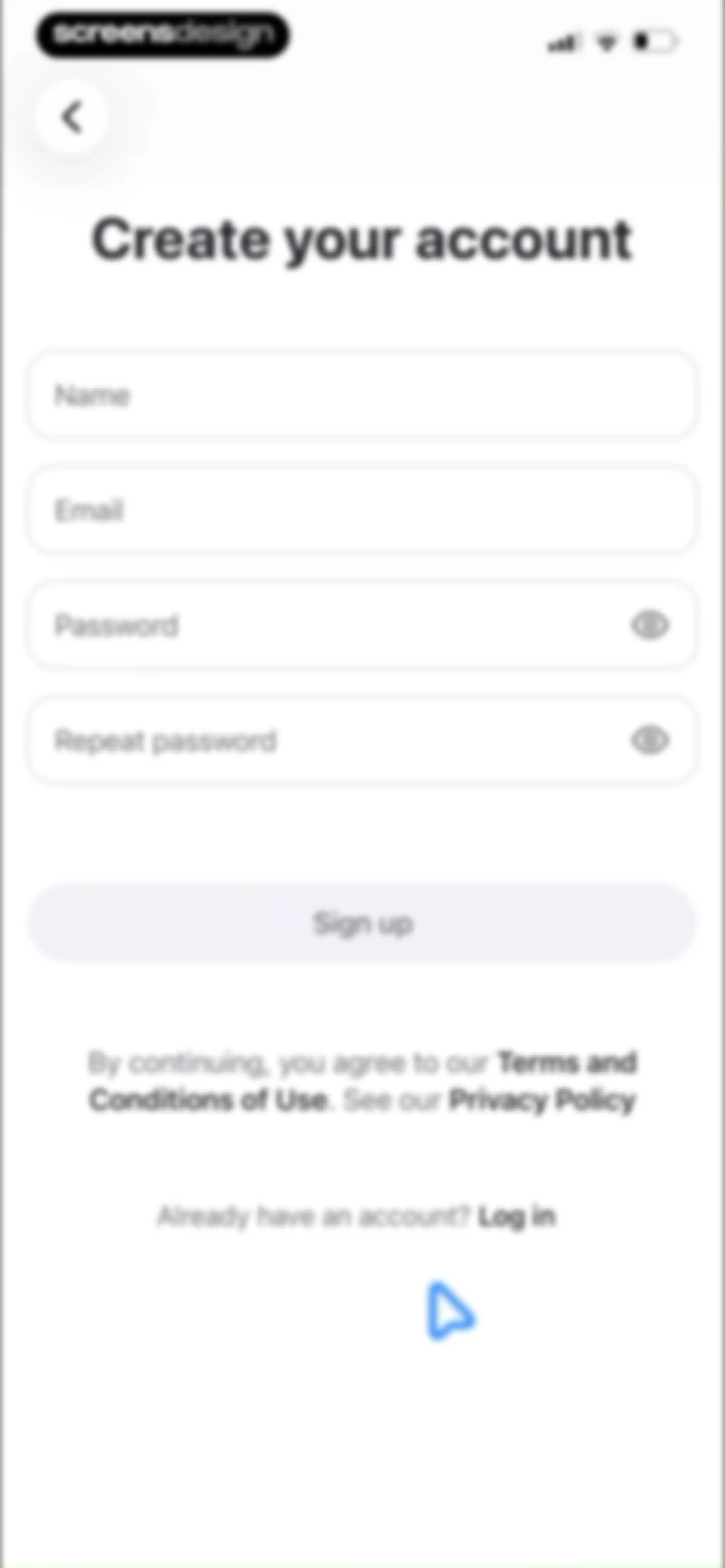
Task: Tap the Repeat password field
Action: click(362, 741)
